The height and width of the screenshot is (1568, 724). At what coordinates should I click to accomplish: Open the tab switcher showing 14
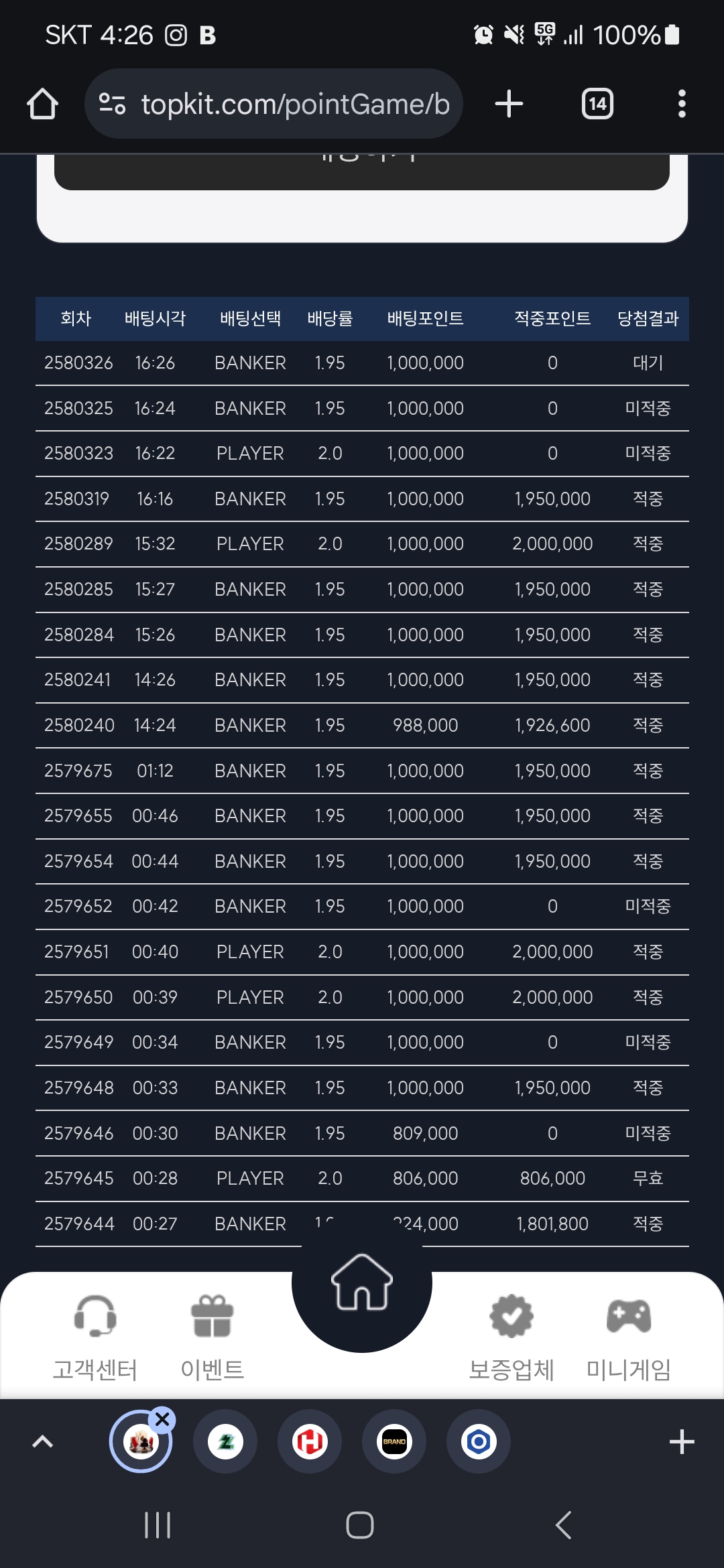click(597, 104)
